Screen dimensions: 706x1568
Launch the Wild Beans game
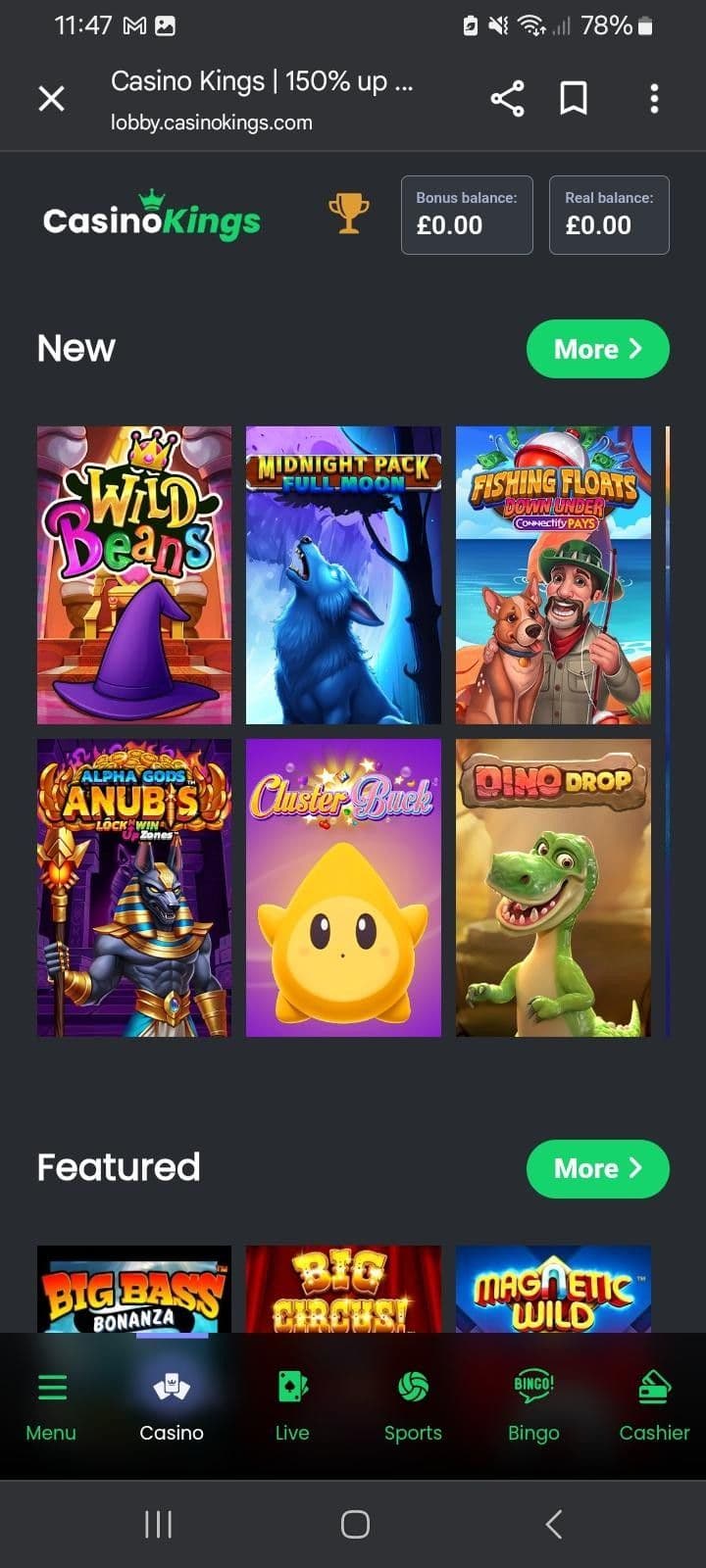(133, 574)
